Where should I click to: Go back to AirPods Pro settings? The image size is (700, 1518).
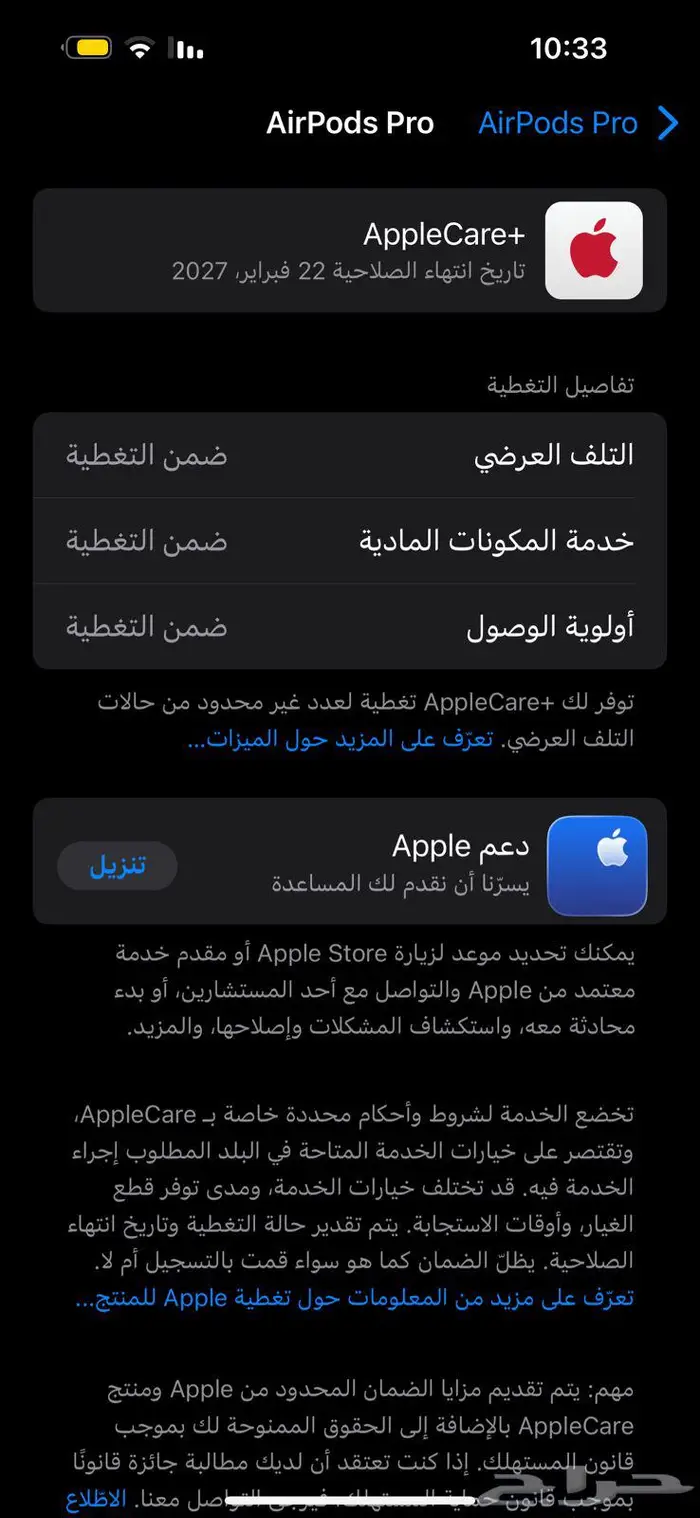pos(578,123)
